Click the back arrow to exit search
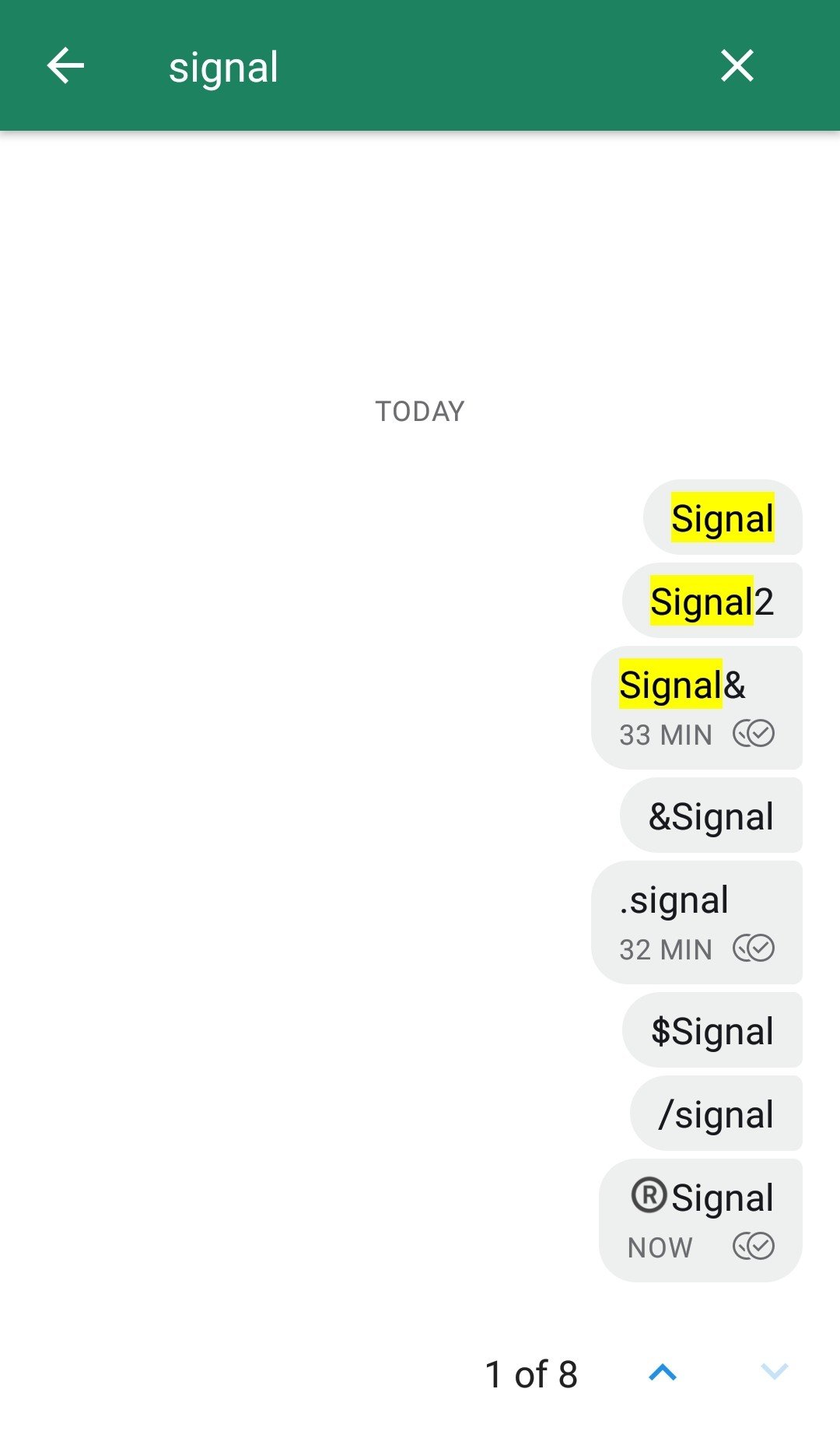Viewport: 840px width, 1438px height. pyautogui.click(x=66, y=66)
